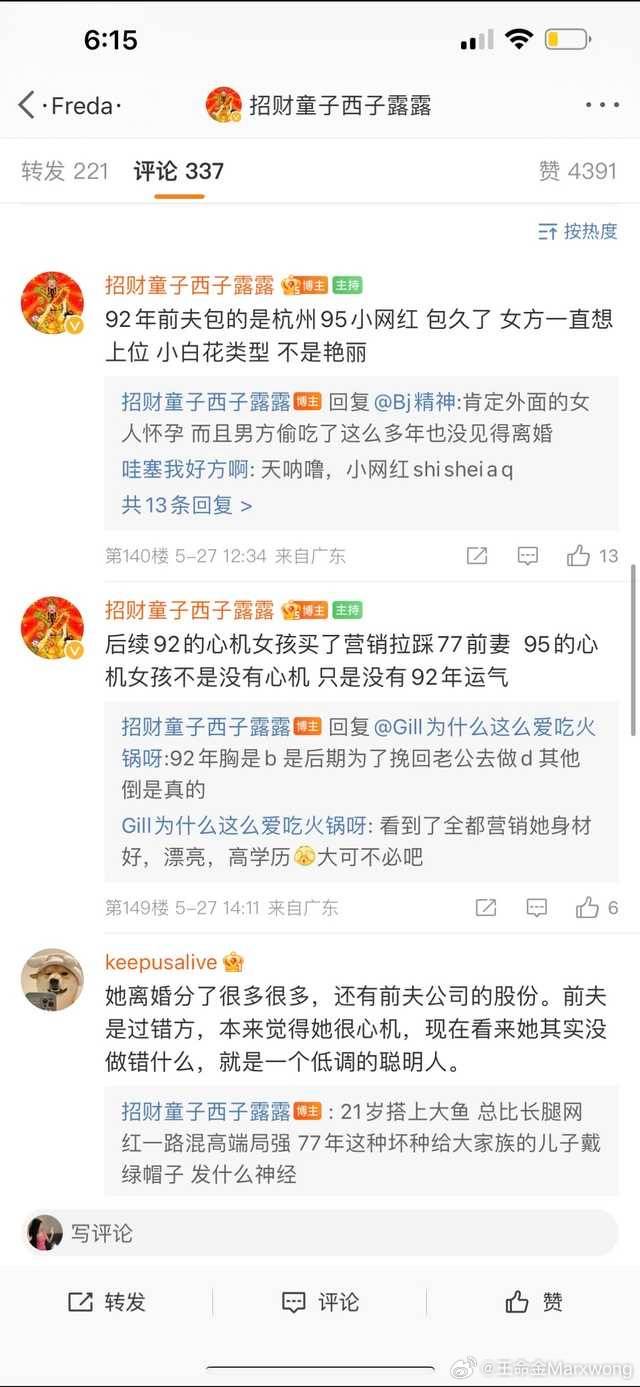Switch to the 赞 4391 tab

click(577, 171)
